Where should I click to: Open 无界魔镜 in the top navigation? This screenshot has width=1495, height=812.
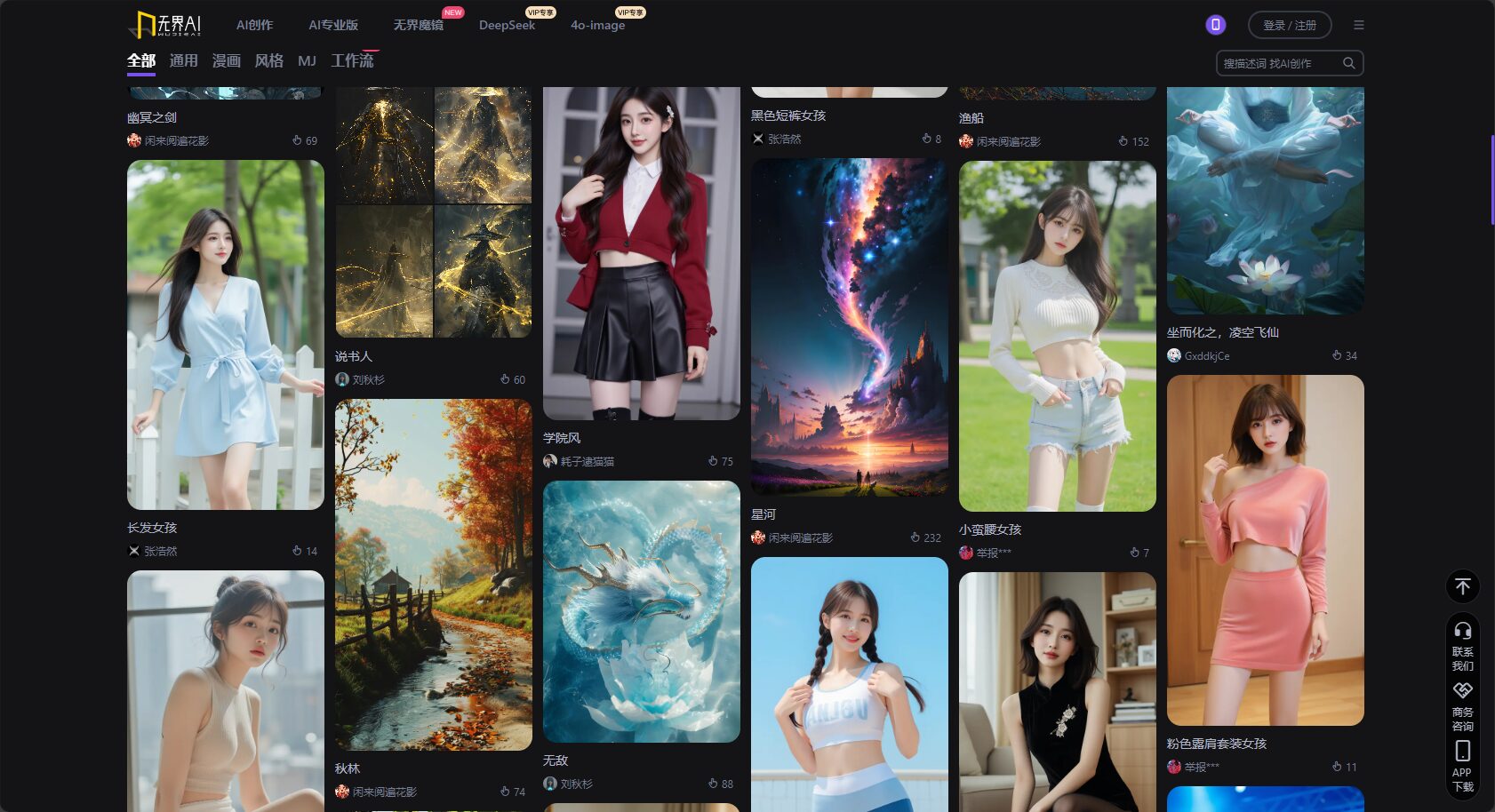[x=418, y=25]
